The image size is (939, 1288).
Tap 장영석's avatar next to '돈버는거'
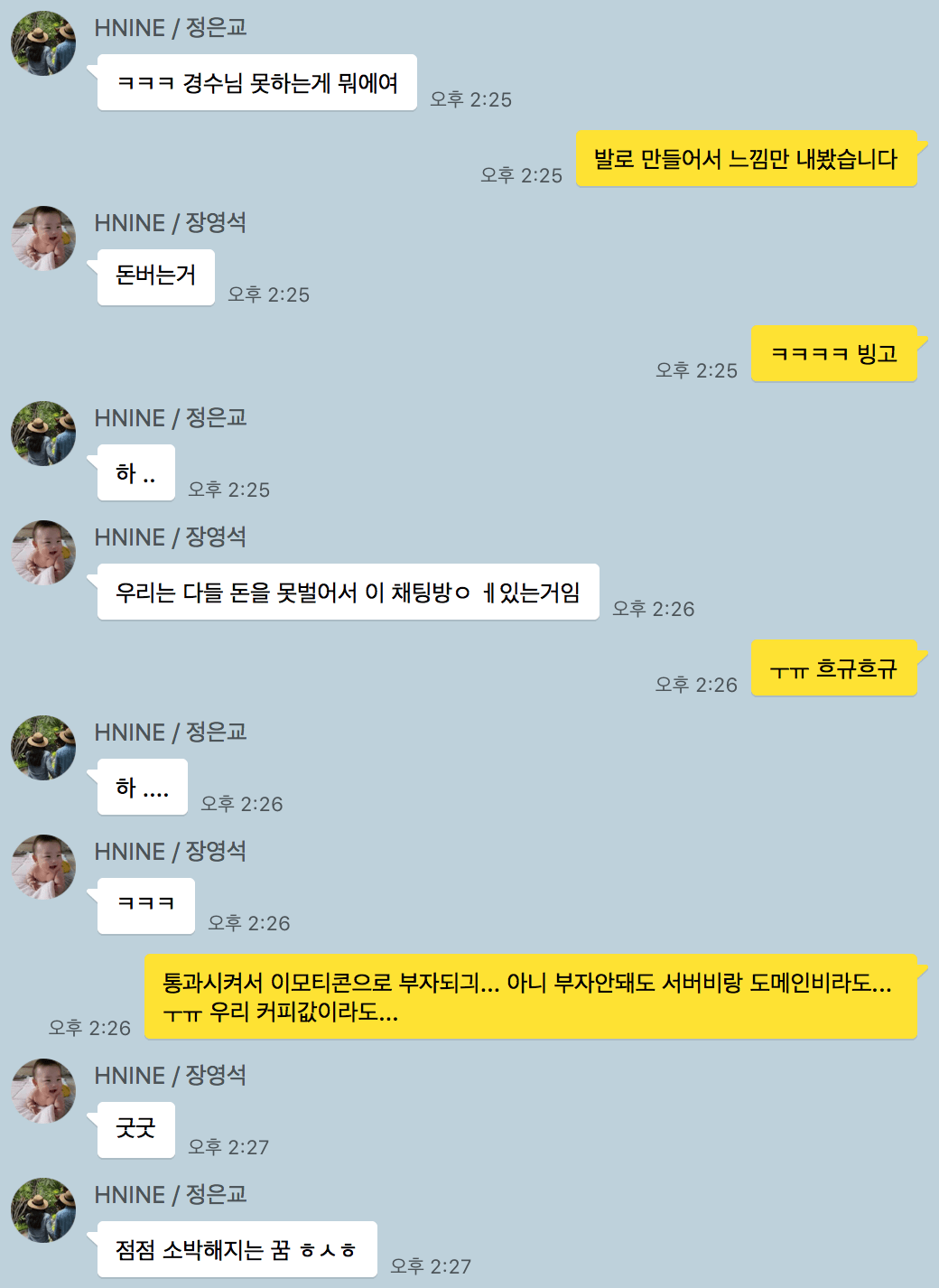point(43,238)
